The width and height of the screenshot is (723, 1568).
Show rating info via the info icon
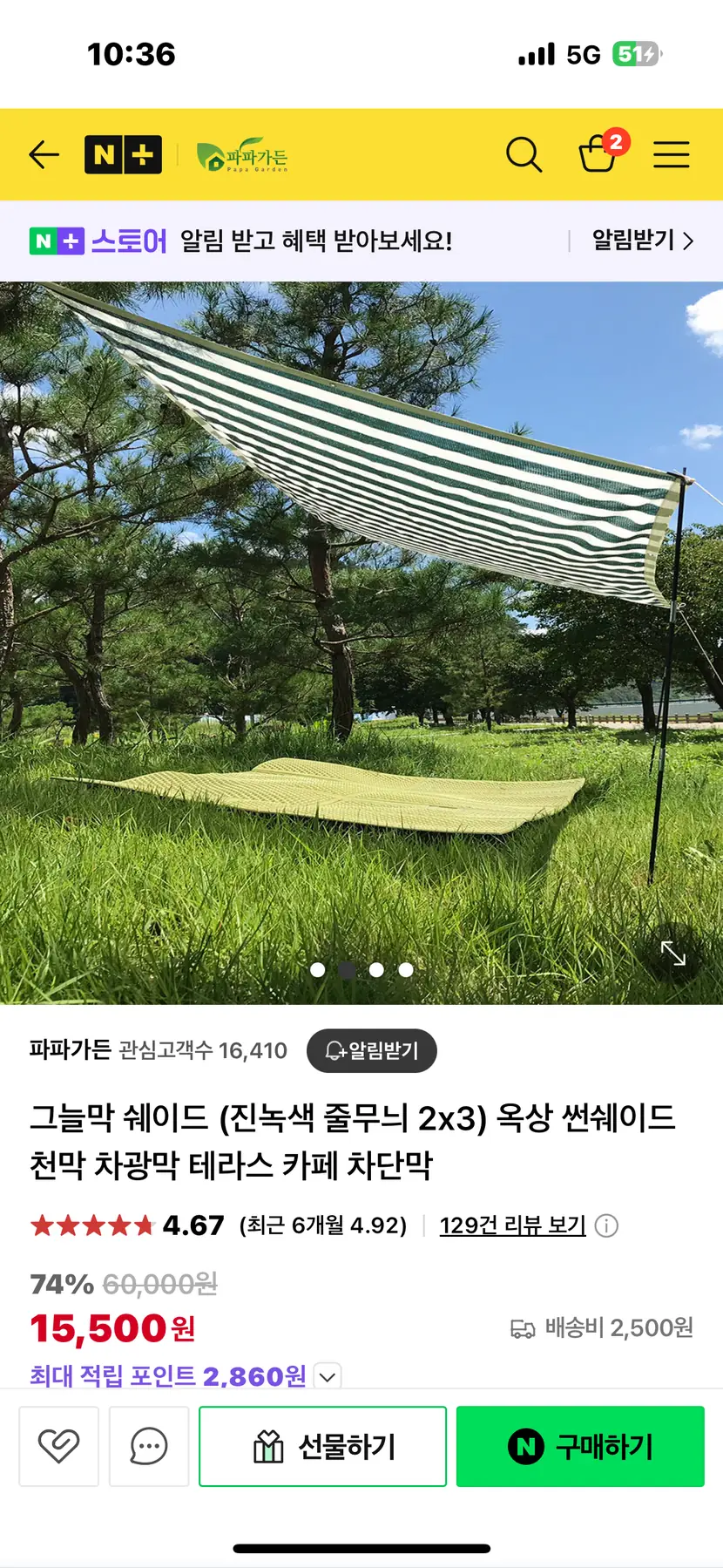click(x=606, y=1226)
